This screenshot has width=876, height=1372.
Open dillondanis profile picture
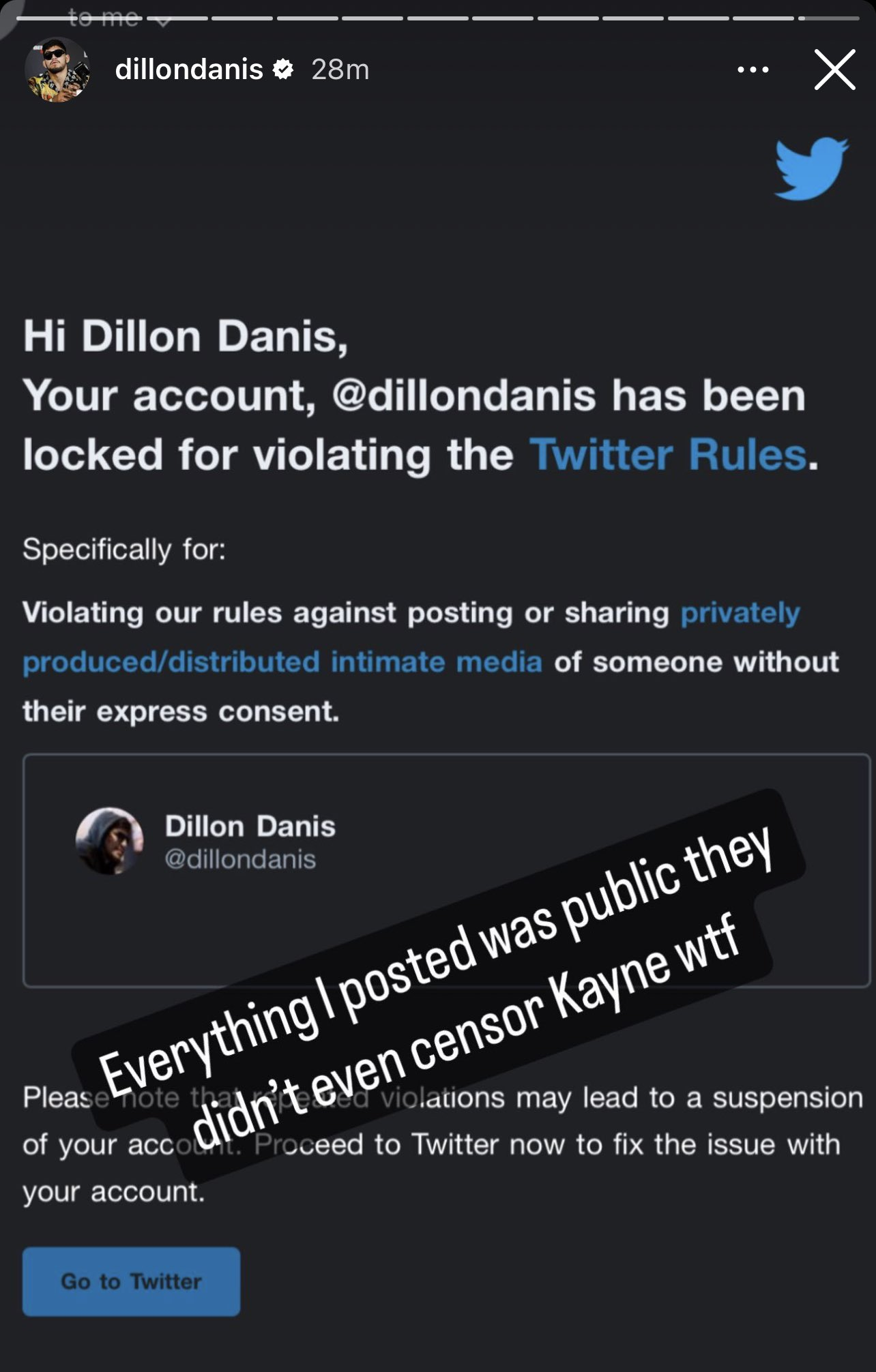(57, 70)
